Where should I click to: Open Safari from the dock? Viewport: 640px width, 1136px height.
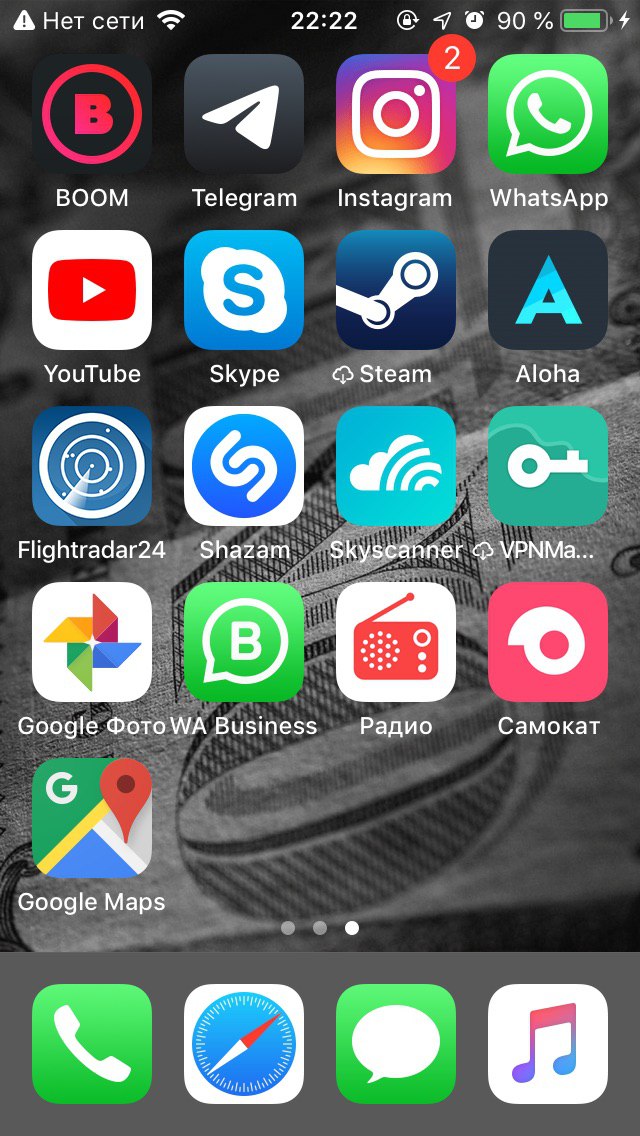(x=244, y=1043)
